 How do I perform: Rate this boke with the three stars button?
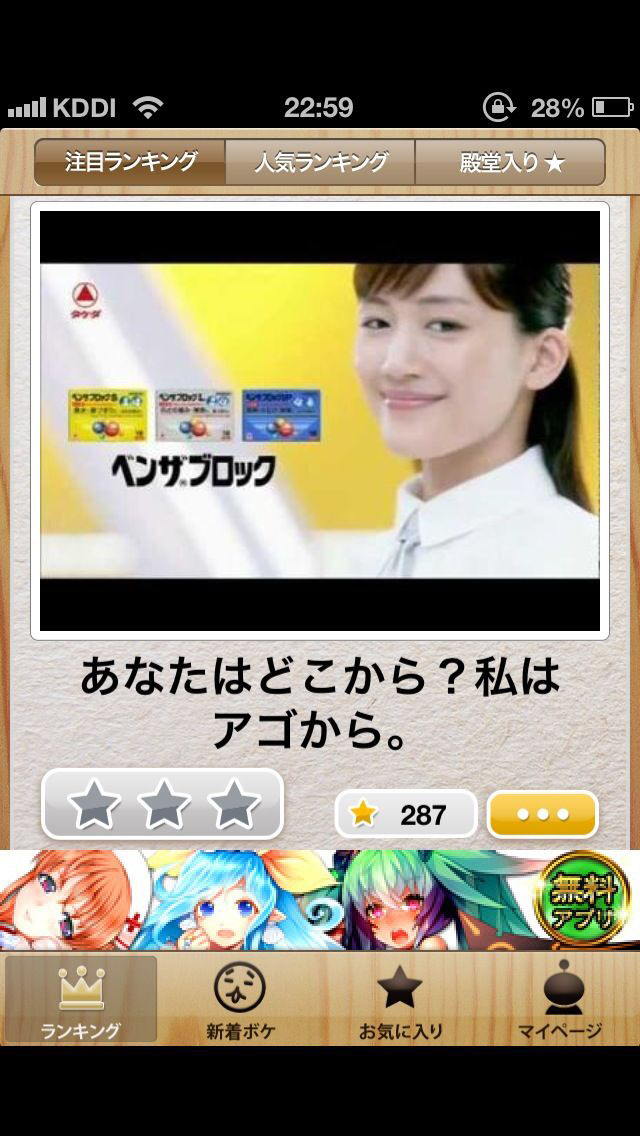point(162,804)
